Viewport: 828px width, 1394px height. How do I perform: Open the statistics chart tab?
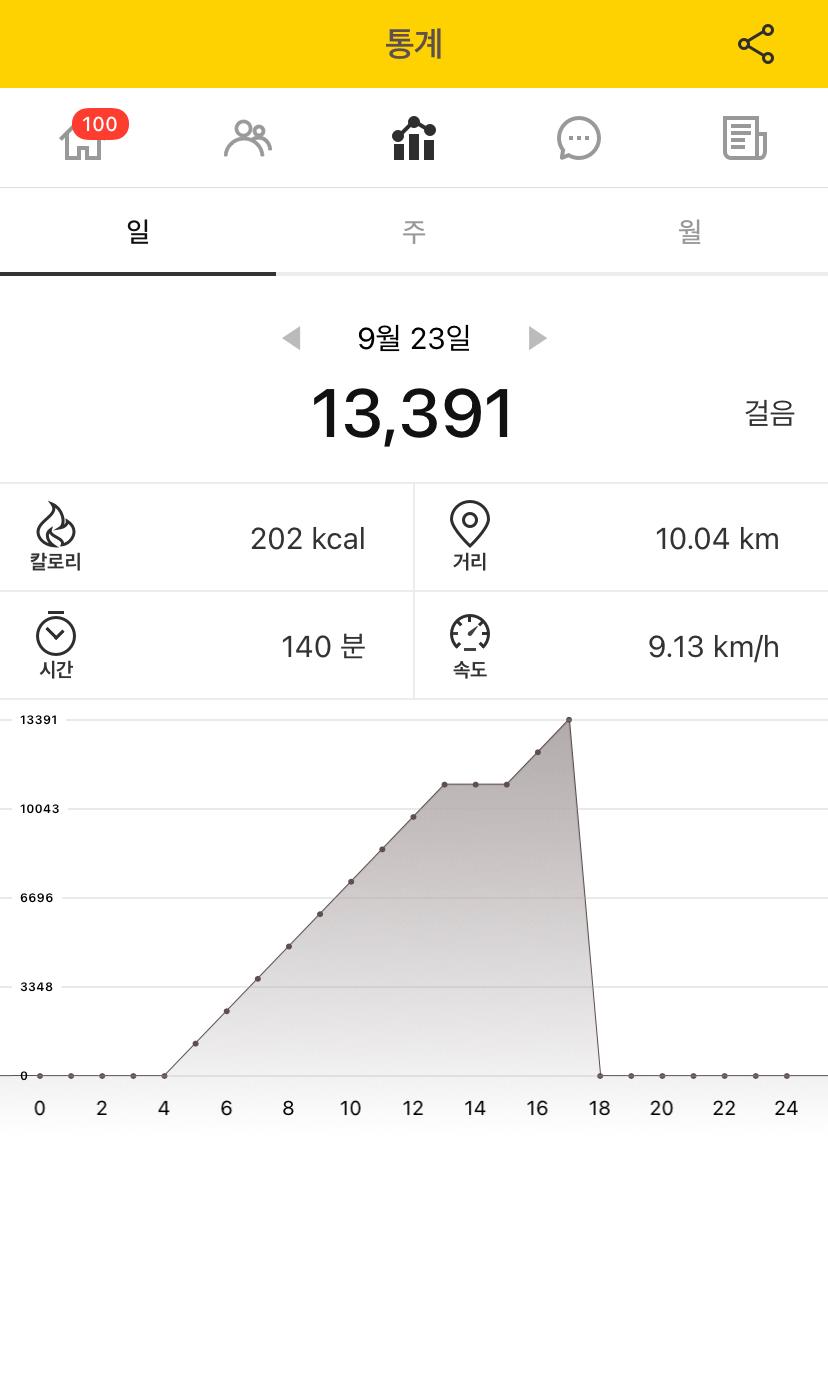coord(414,139)
